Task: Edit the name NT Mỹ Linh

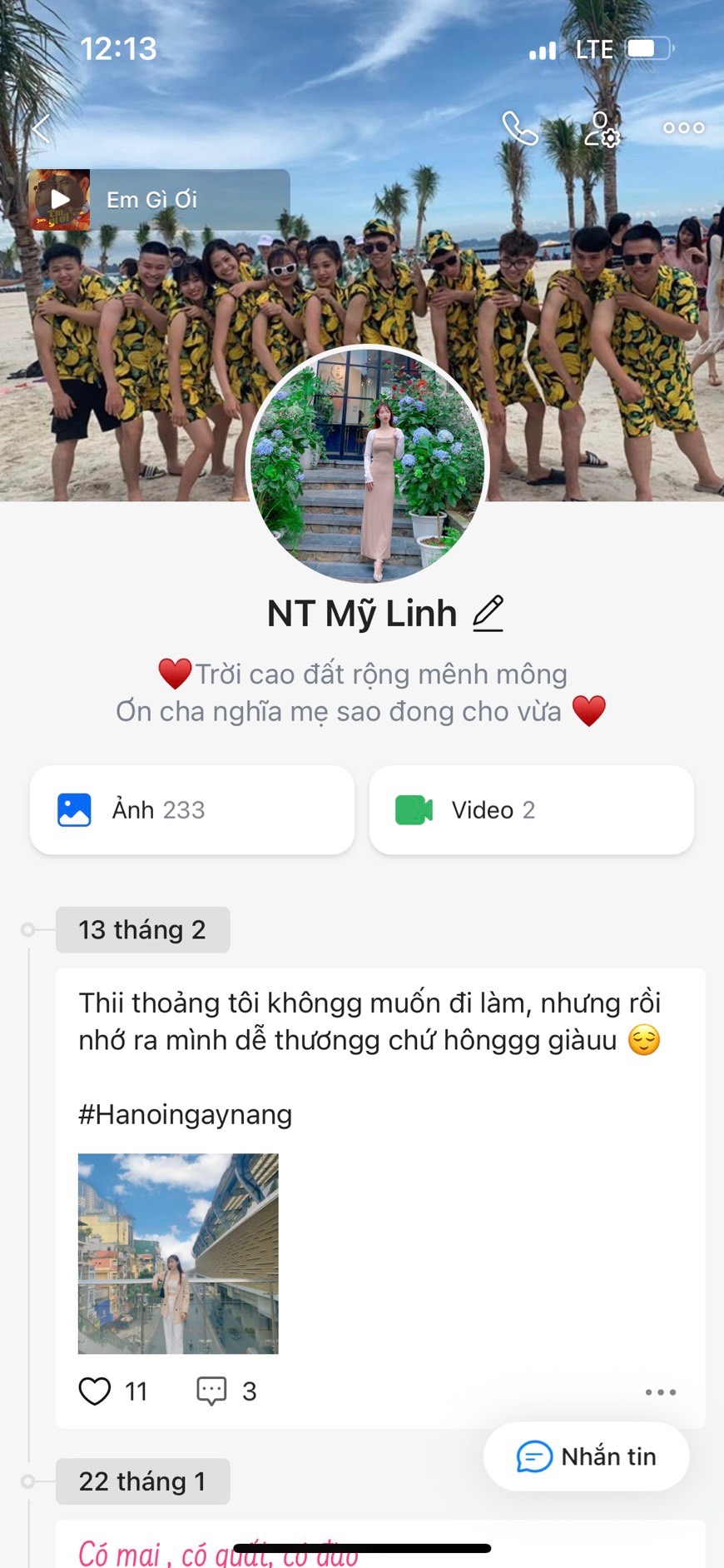Action: pos(488,614)
